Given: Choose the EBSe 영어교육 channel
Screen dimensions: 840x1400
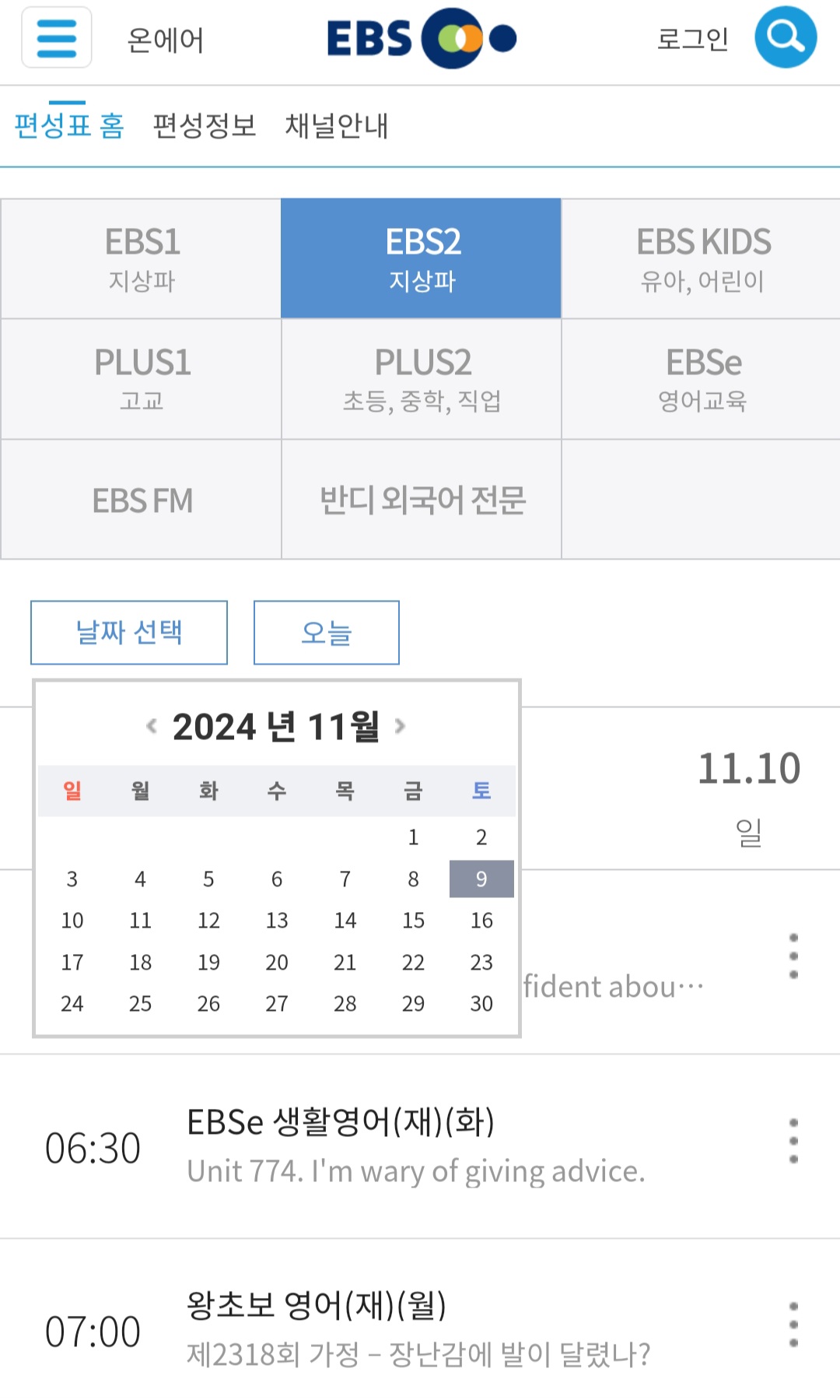Looking at the screenshot, I should 701,378.
